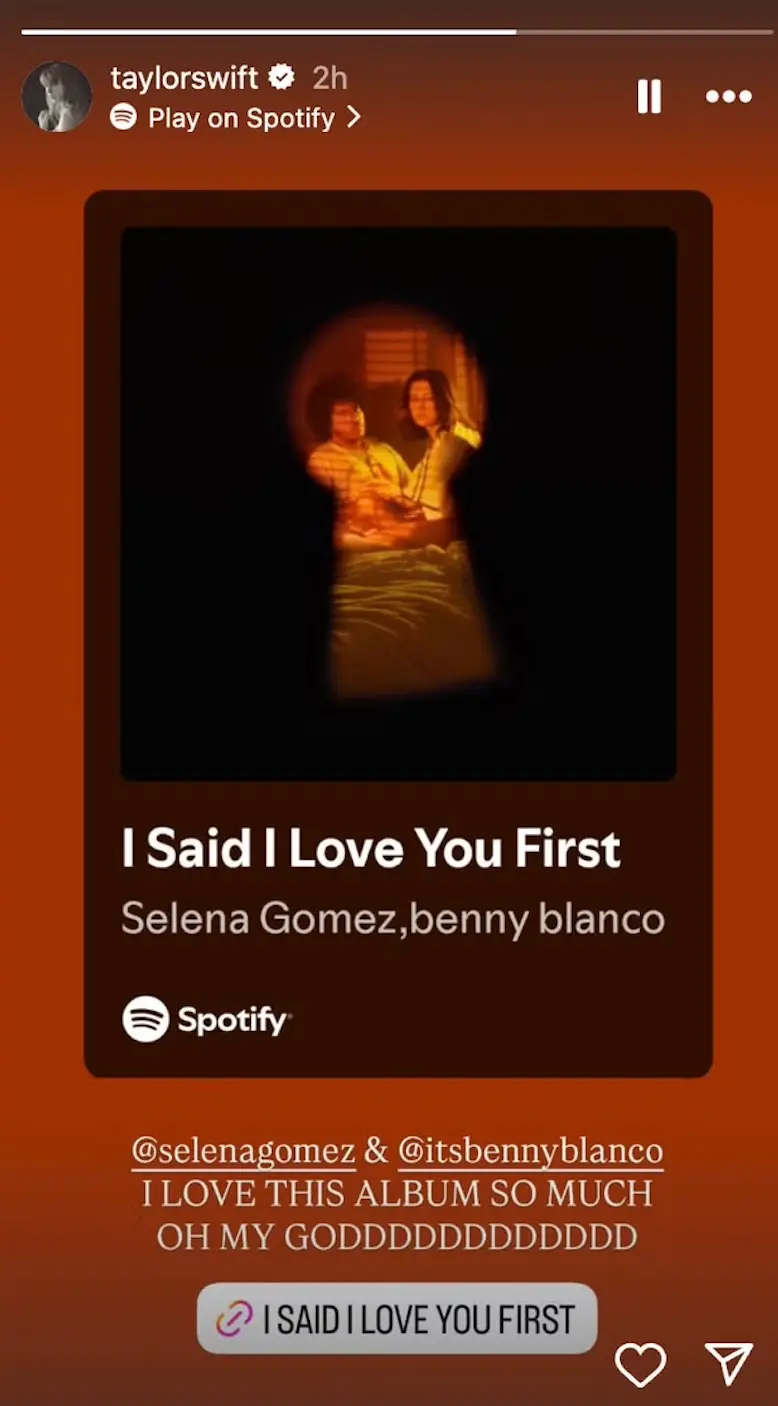Screen dimensions: 778x1406
Task: Open taylorswift's profile picture
Action: 57,97
